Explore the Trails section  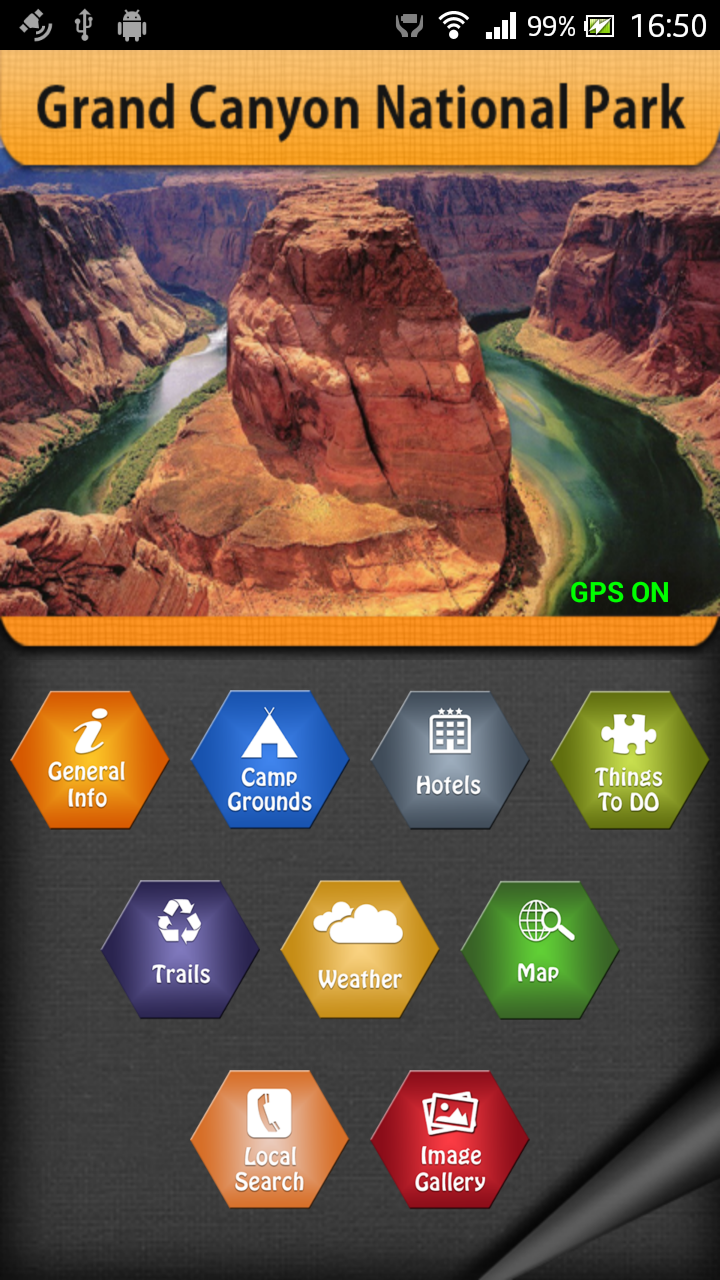[180, 950]
